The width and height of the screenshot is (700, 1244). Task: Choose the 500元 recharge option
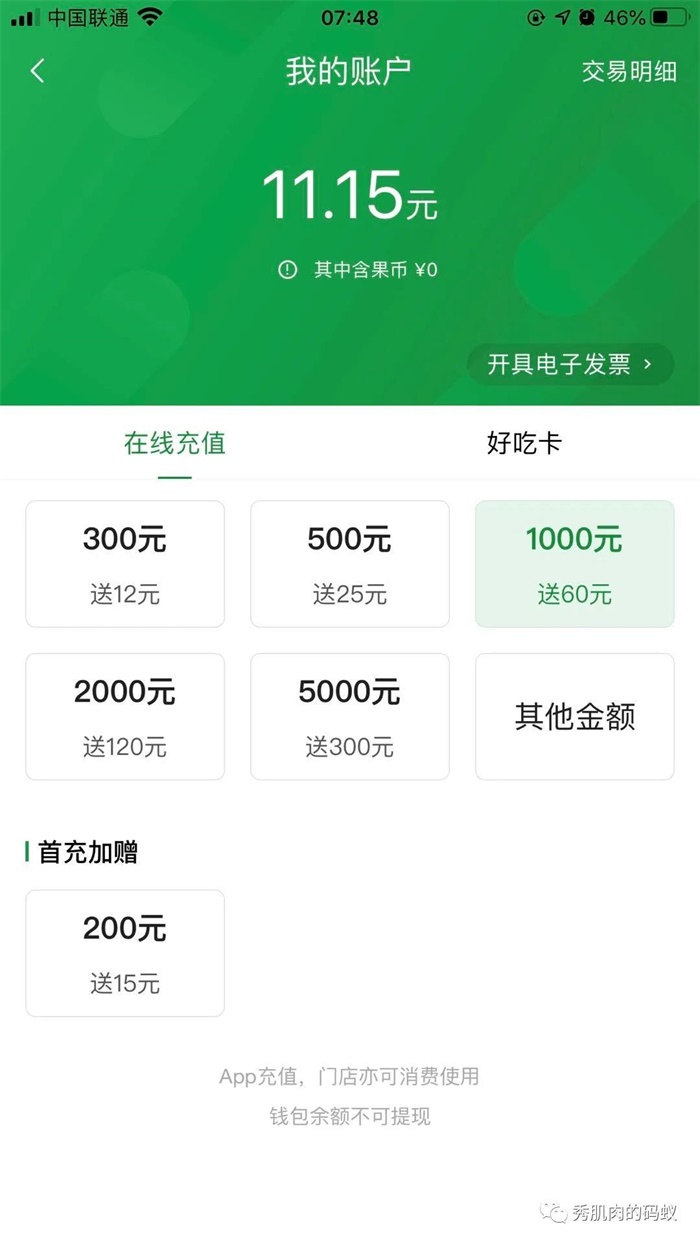point(350,564)
